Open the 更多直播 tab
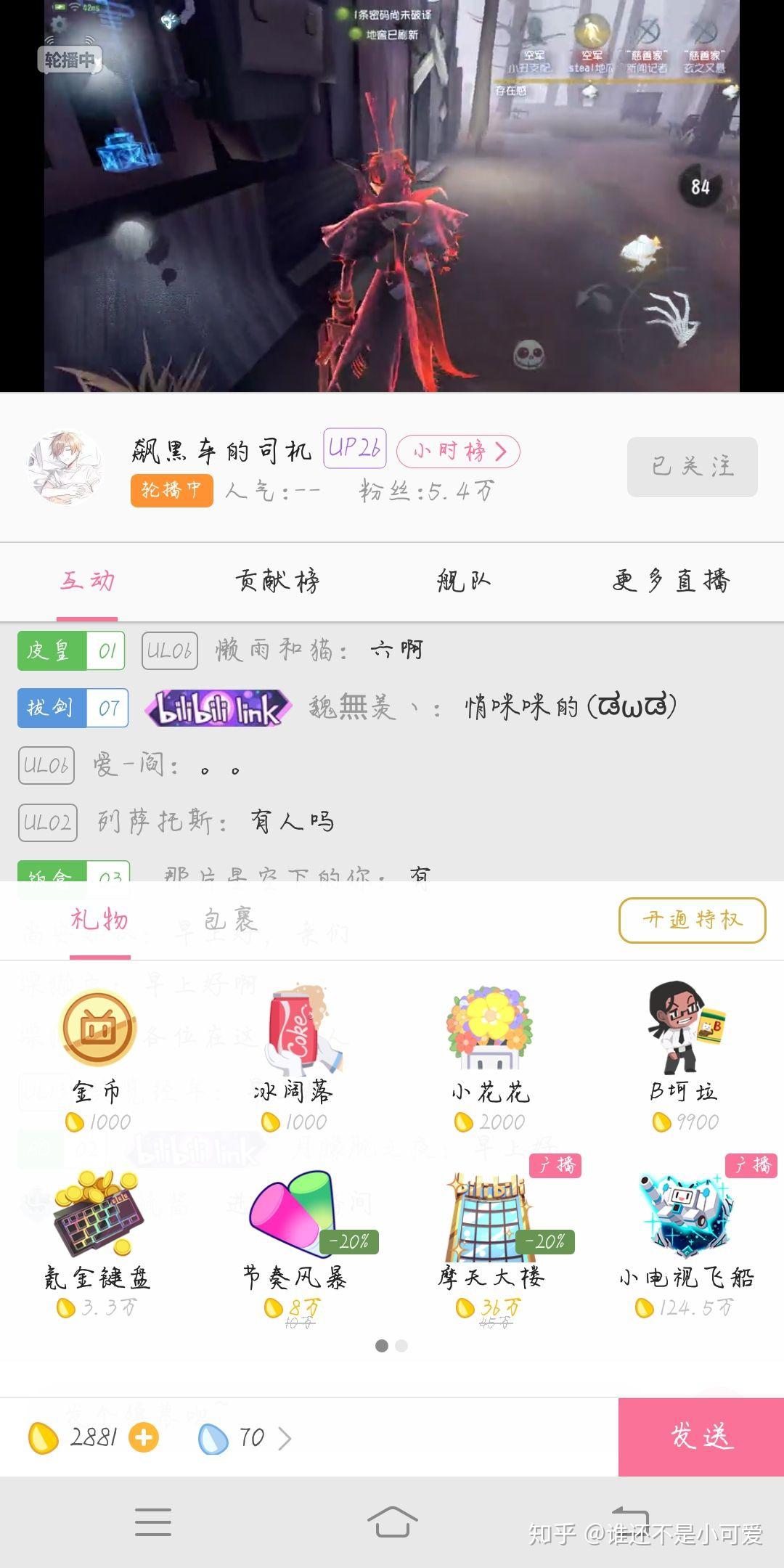This screenshot has height=1568, width=784. (671, 581)
